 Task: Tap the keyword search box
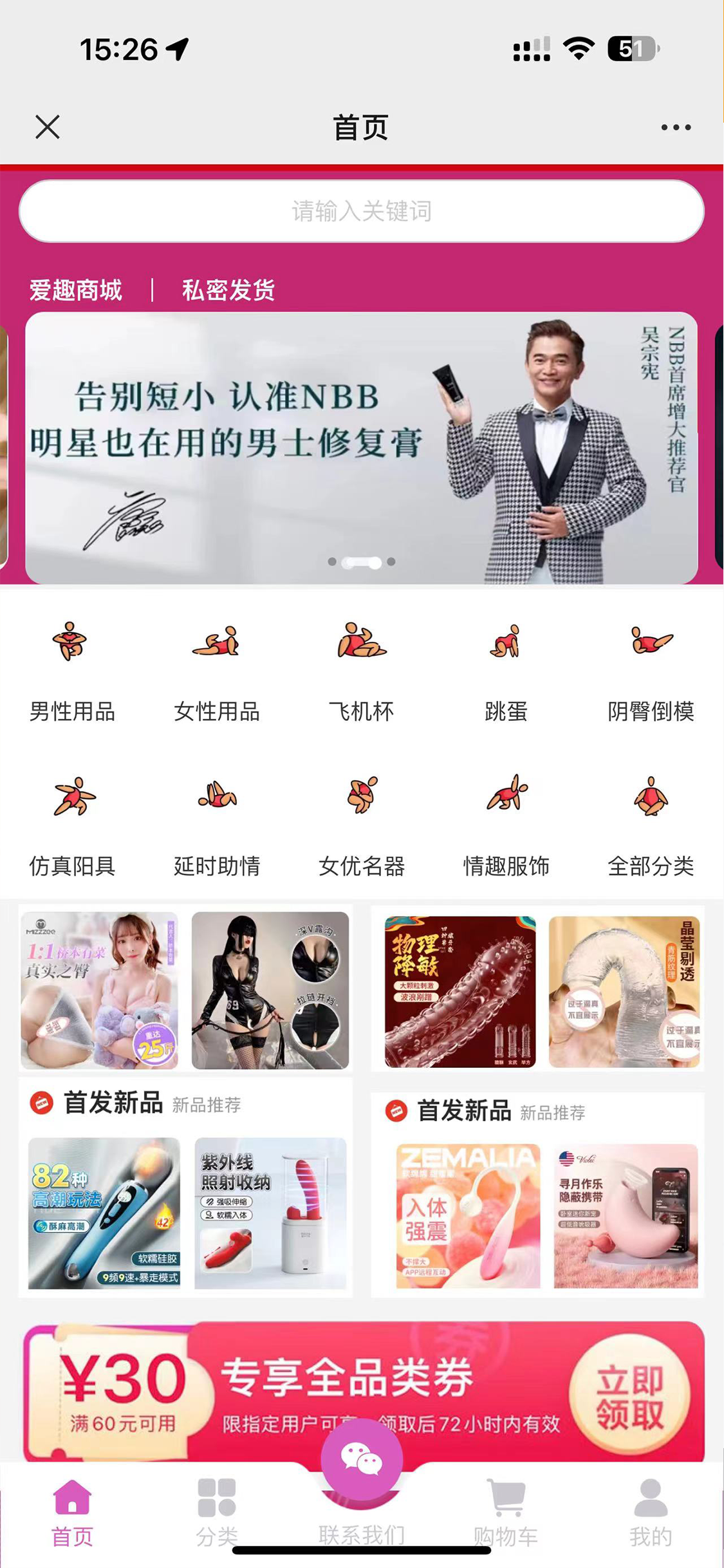click(361, 211)
